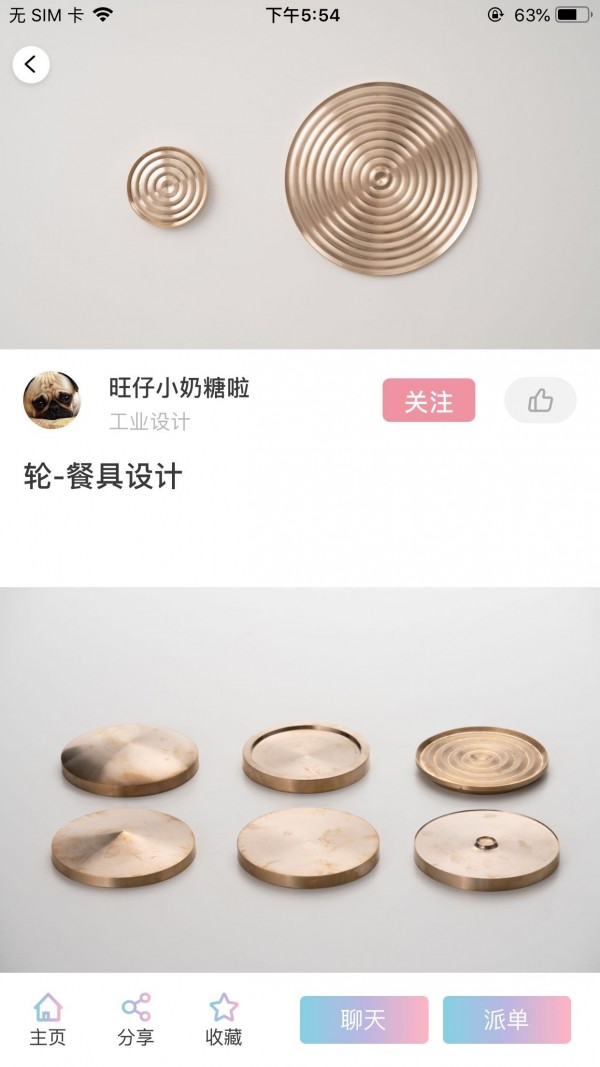
Task: Follow the designer with 关注 button
Action: [x=428, y=401]
